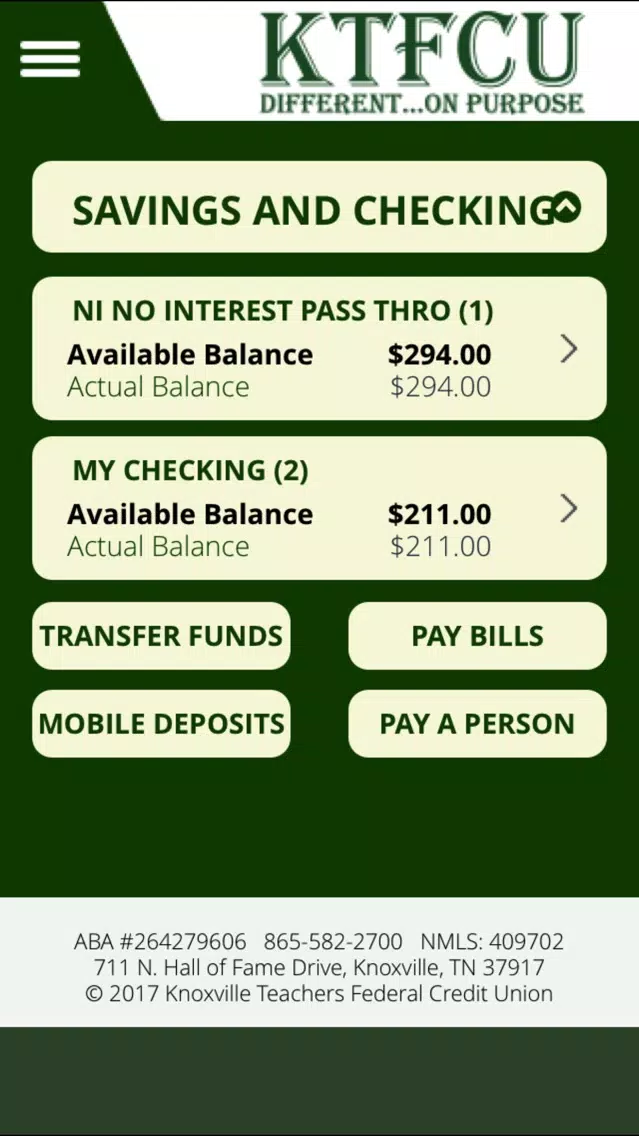The height and width of the screenshot is (1136, 639).
Task: View My Checking account details
Action: click(320, 508)
